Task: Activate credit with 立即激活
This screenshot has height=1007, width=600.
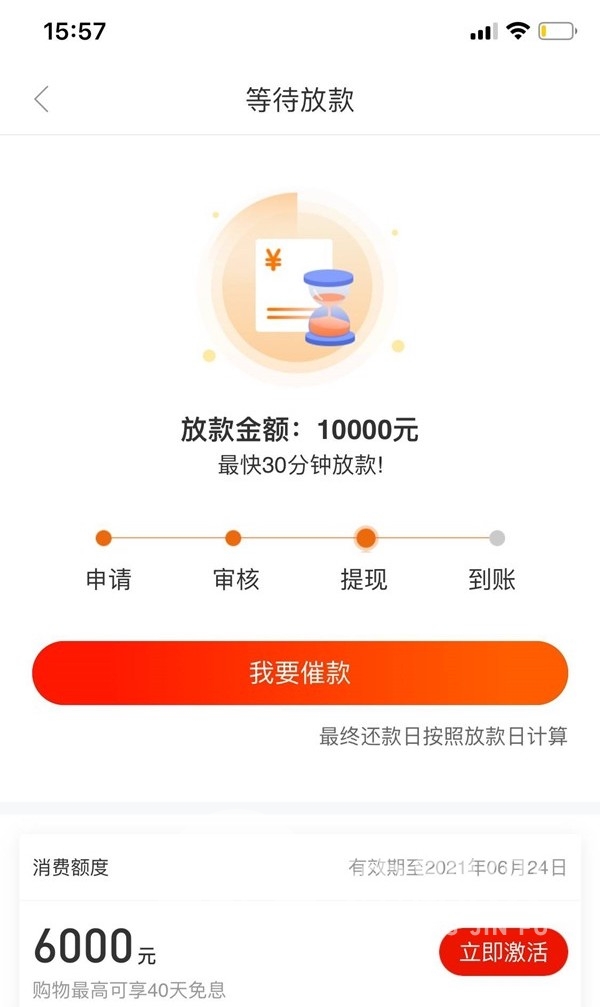Action: pos(503,952)
